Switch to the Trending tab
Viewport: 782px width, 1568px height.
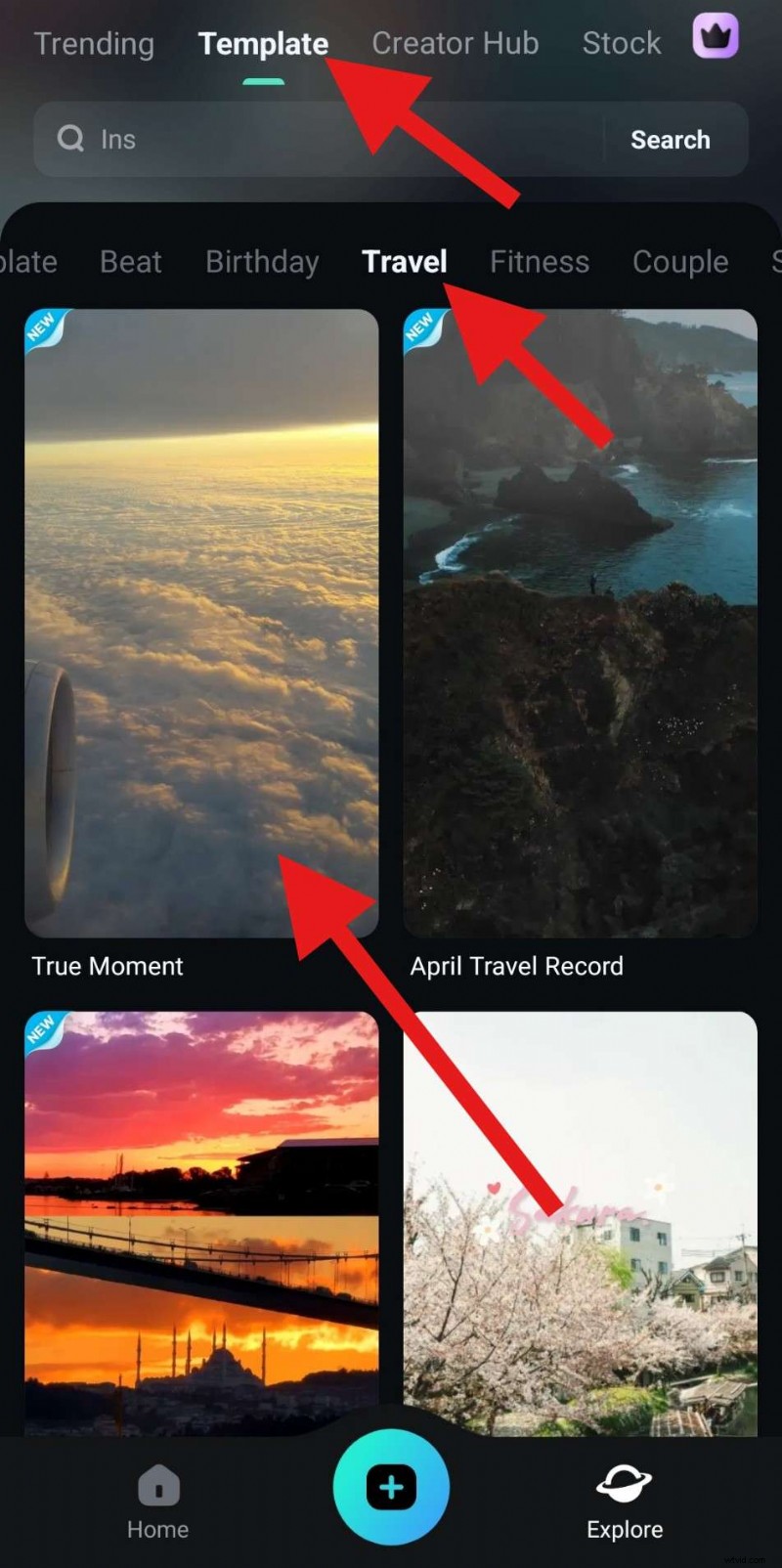pos(94,44)
